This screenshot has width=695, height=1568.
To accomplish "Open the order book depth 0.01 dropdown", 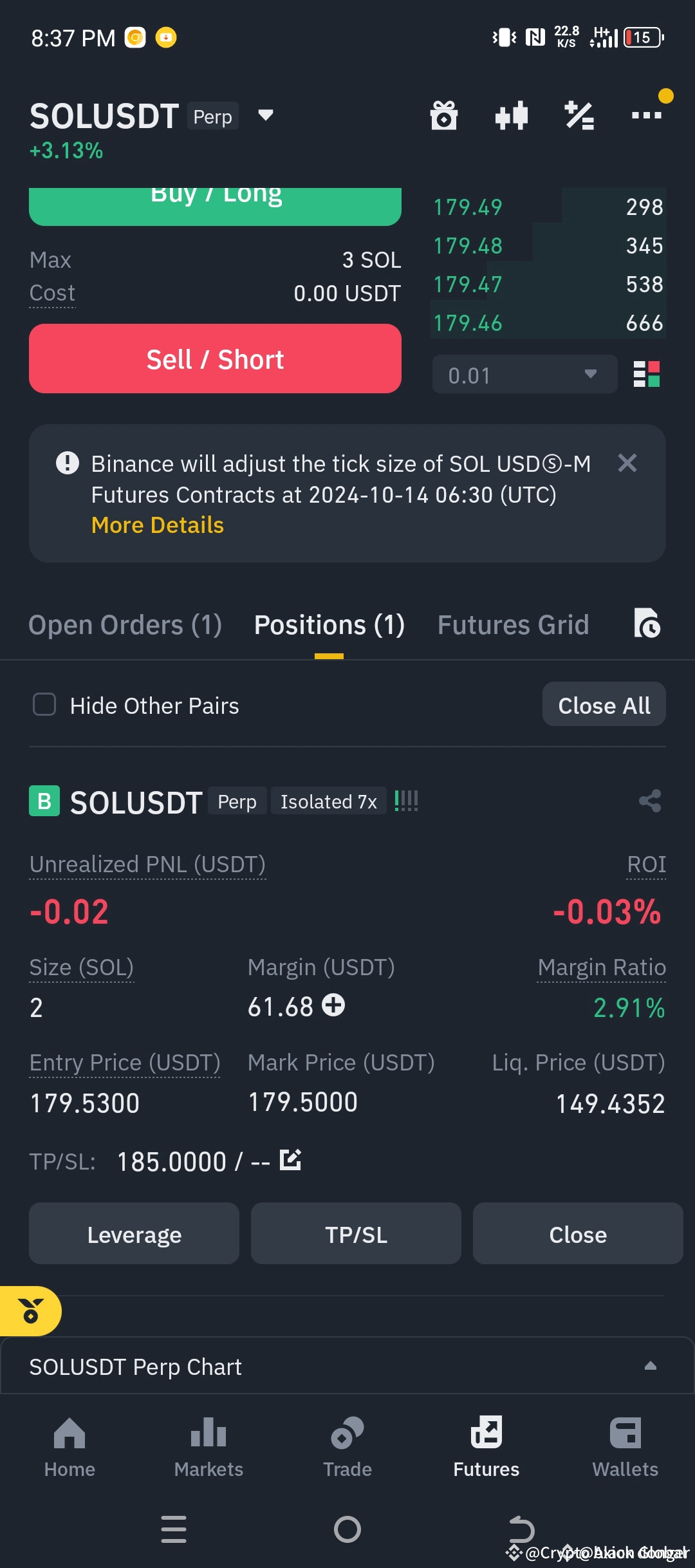I will 523,374.
